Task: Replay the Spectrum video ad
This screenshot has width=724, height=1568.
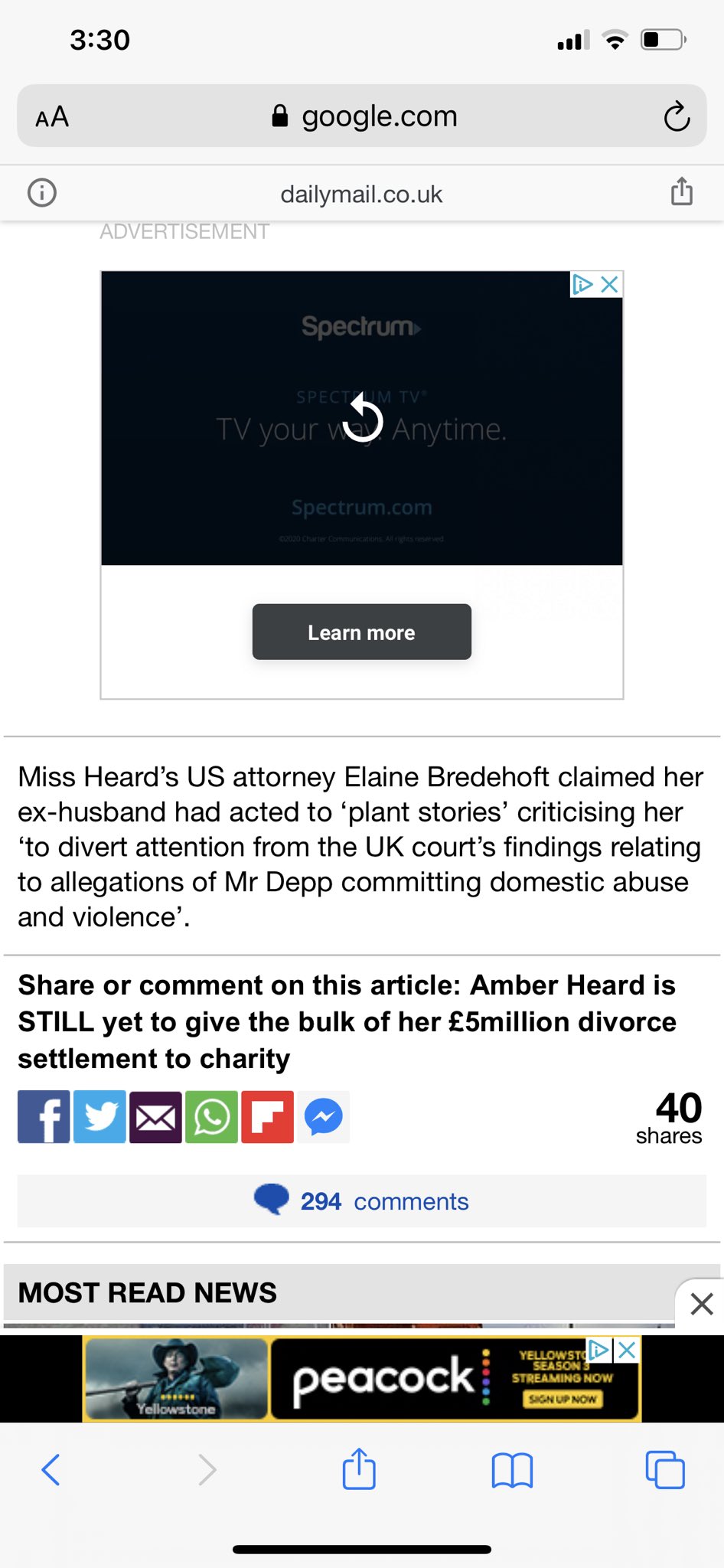Action: point(362,418)
